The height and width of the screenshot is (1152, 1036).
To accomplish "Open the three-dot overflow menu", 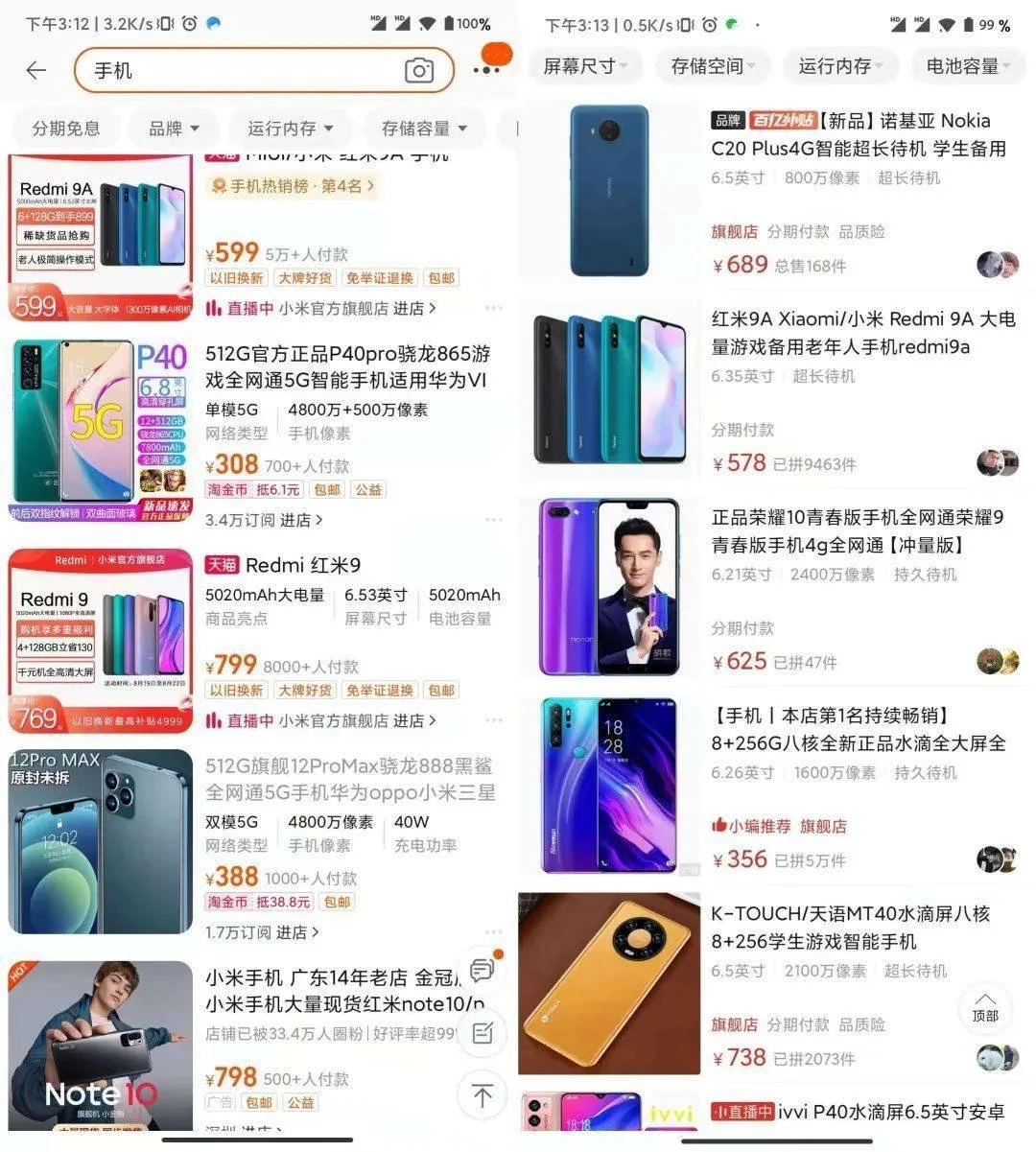I will click(x=486, y=70).
